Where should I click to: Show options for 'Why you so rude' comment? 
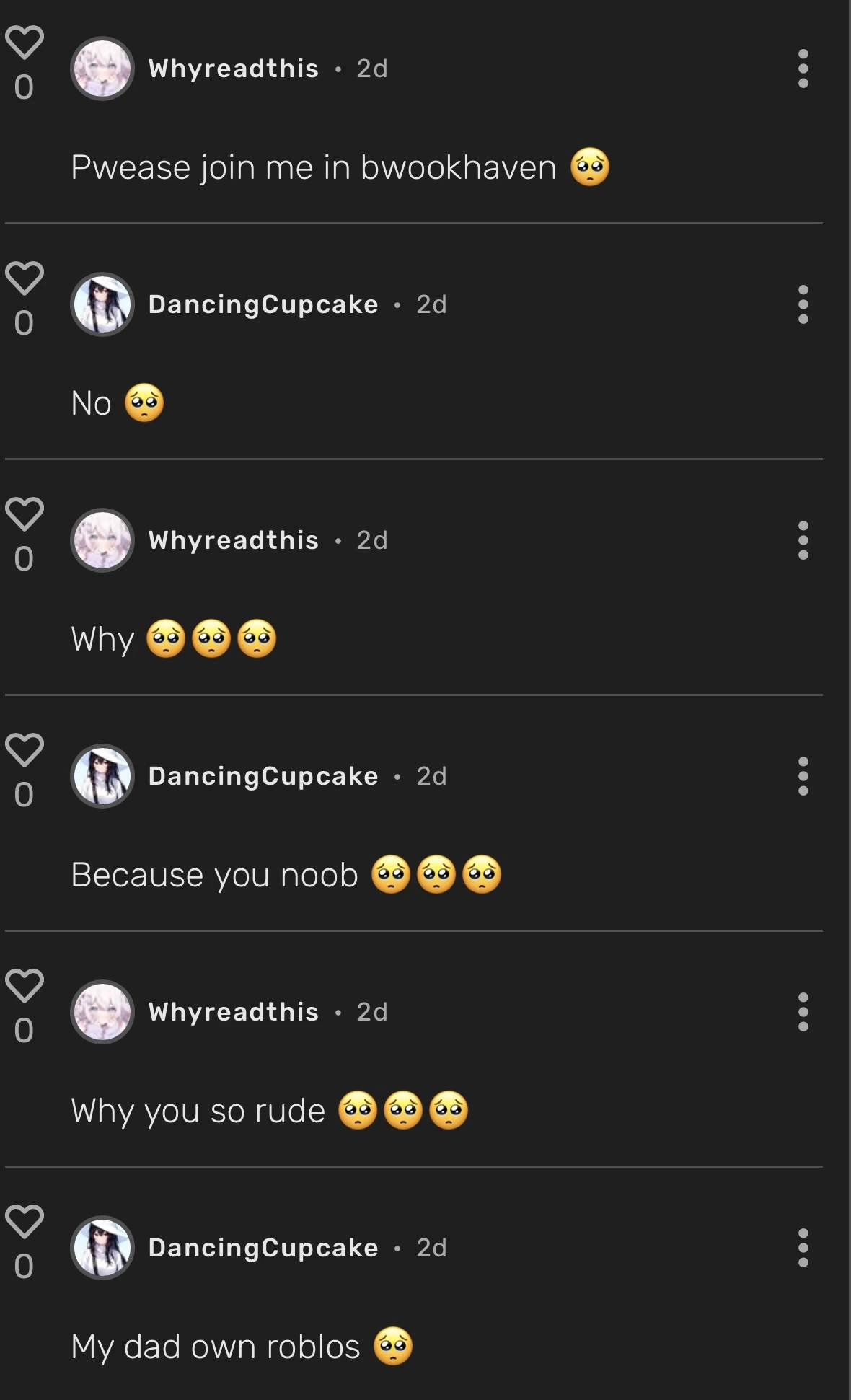coord(803,1012)
